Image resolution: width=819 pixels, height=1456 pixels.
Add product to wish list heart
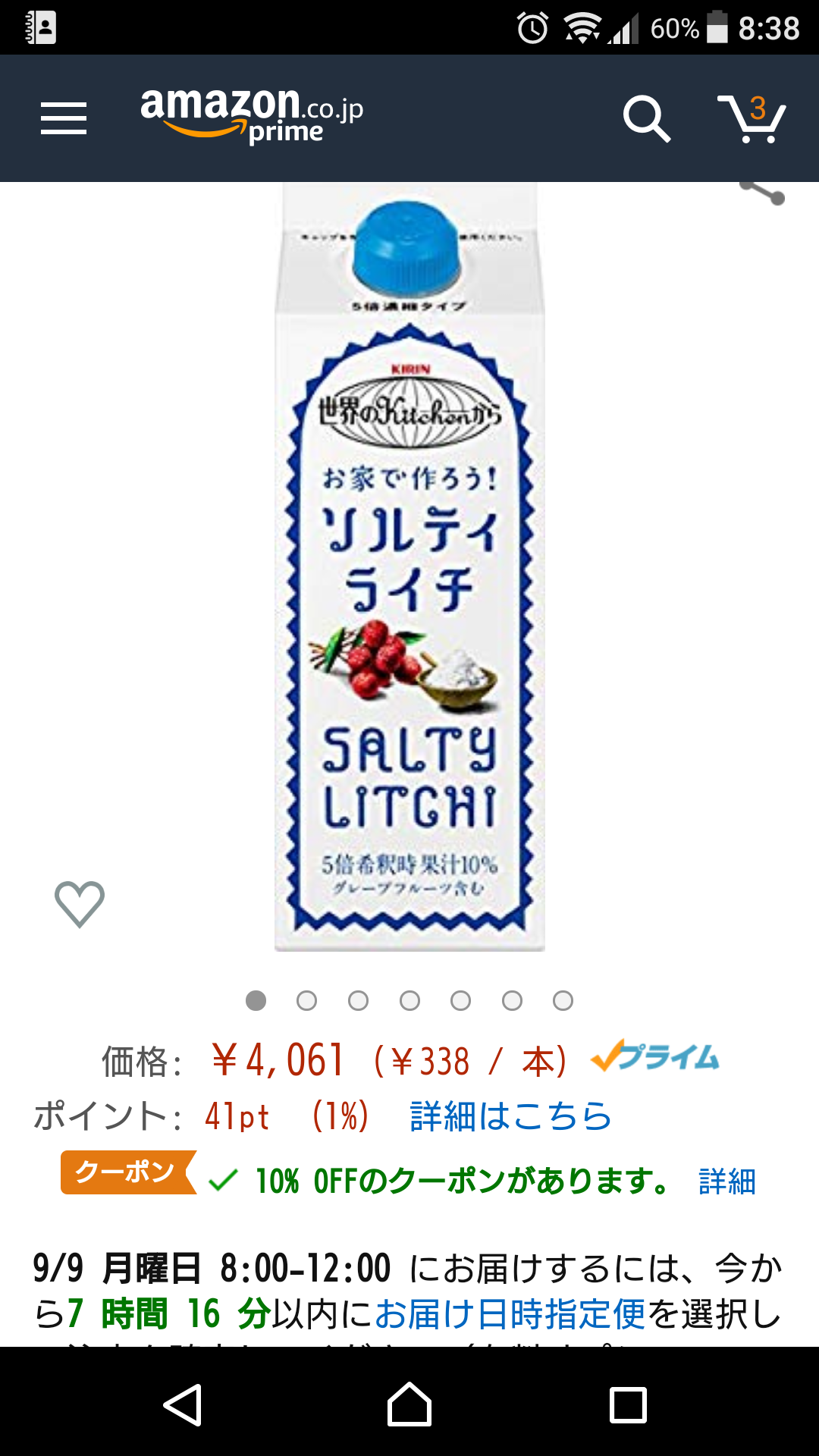[80, 903]
